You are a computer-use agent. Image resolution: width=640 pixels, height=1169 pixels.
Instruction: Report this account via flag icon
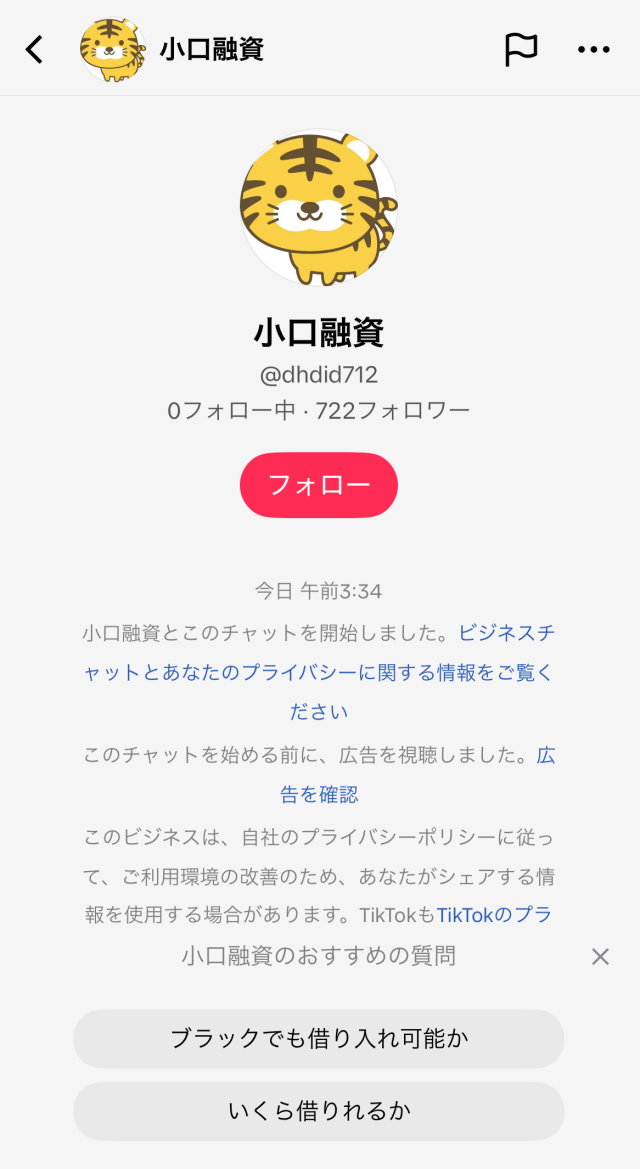click(x=520, y=49)
